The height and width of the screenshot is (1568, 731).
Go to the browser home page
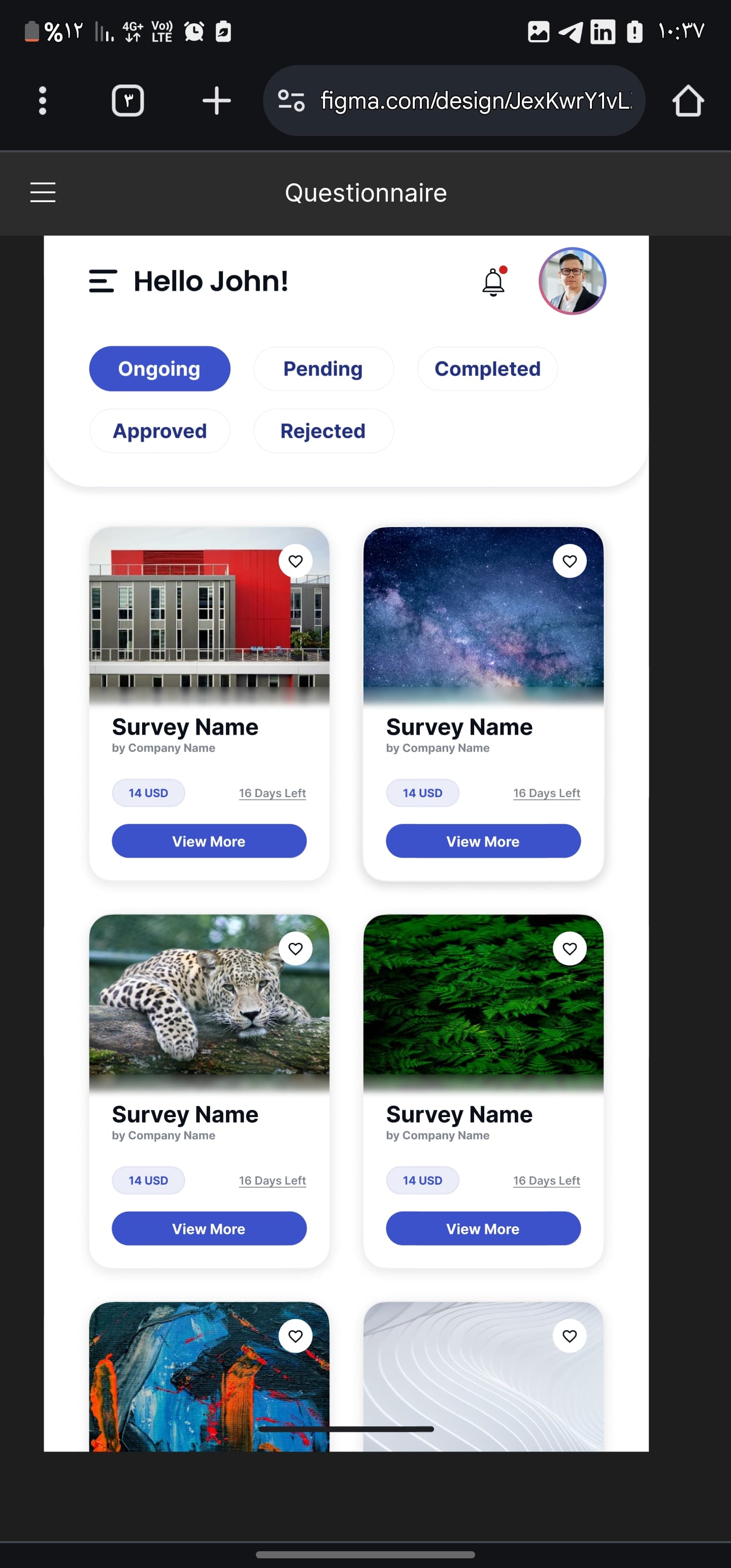[x=688, y=101]
